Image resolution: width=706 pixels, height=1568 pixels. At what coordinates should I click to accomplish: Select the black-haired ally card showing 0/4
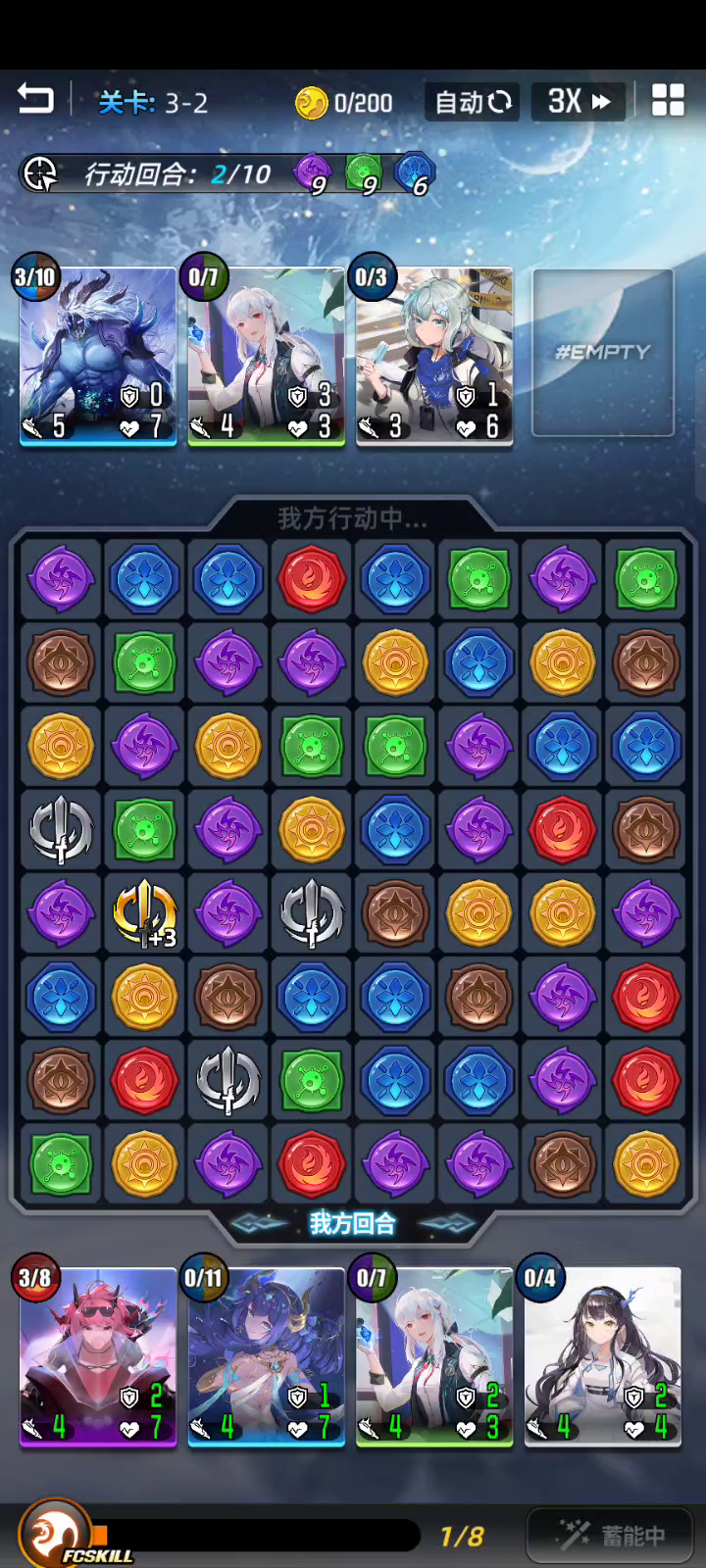click(602, 1356)
